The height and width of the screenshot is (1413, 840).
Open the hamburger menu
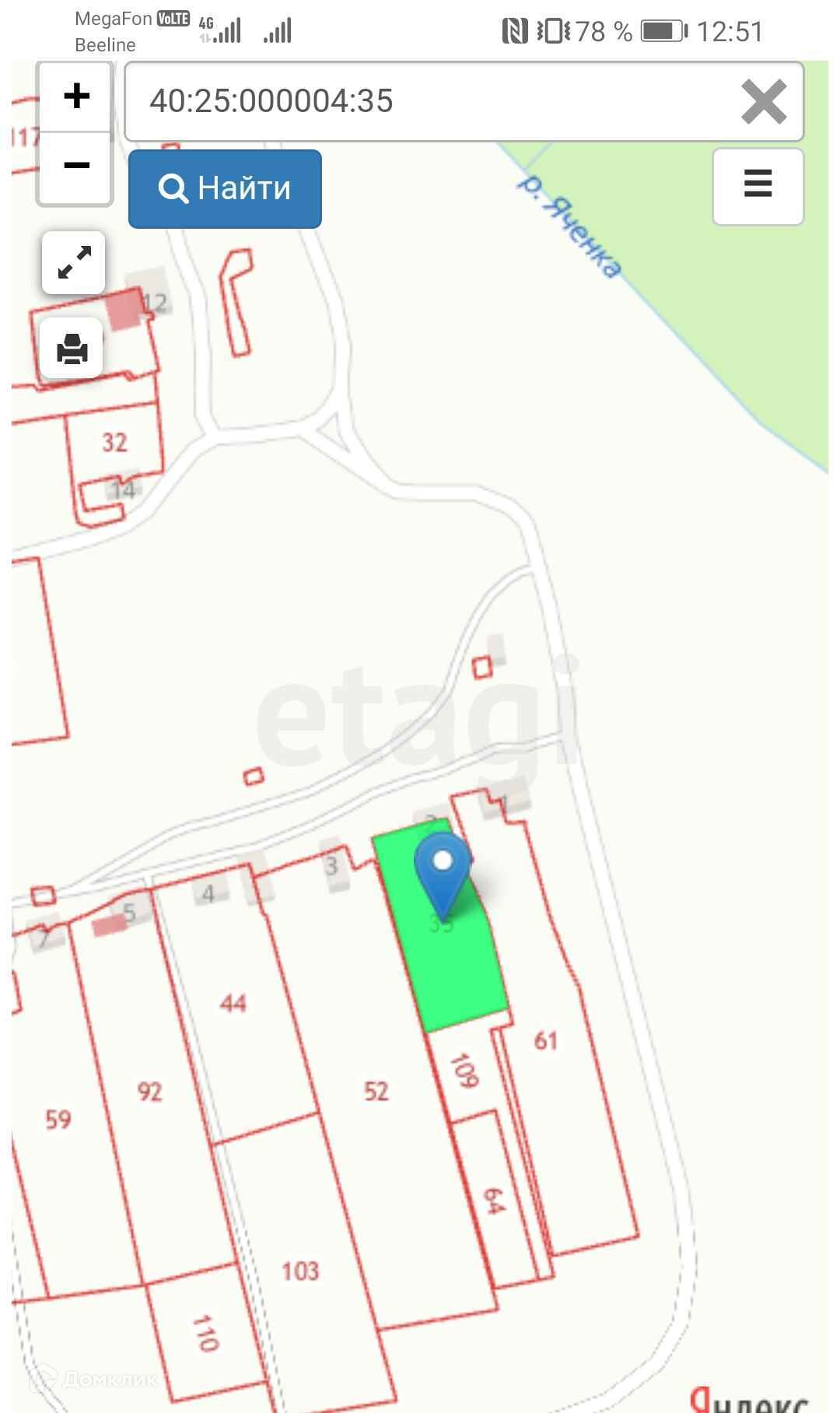tap(758, 185)
